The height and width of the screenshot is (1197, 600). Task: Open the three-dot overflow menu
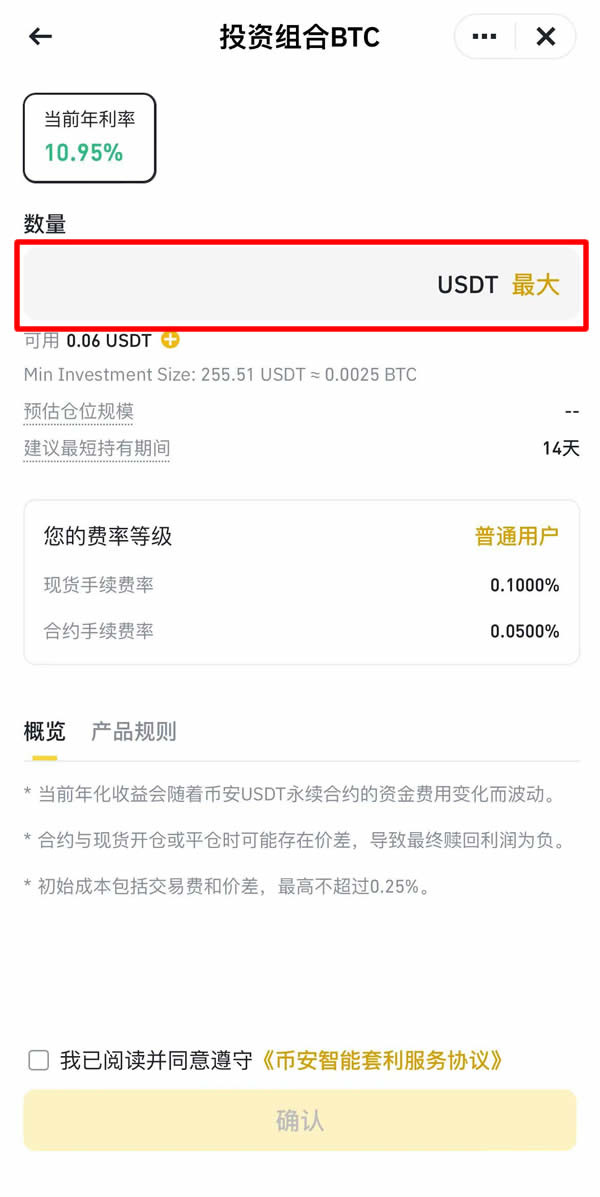tap(485, 37)
